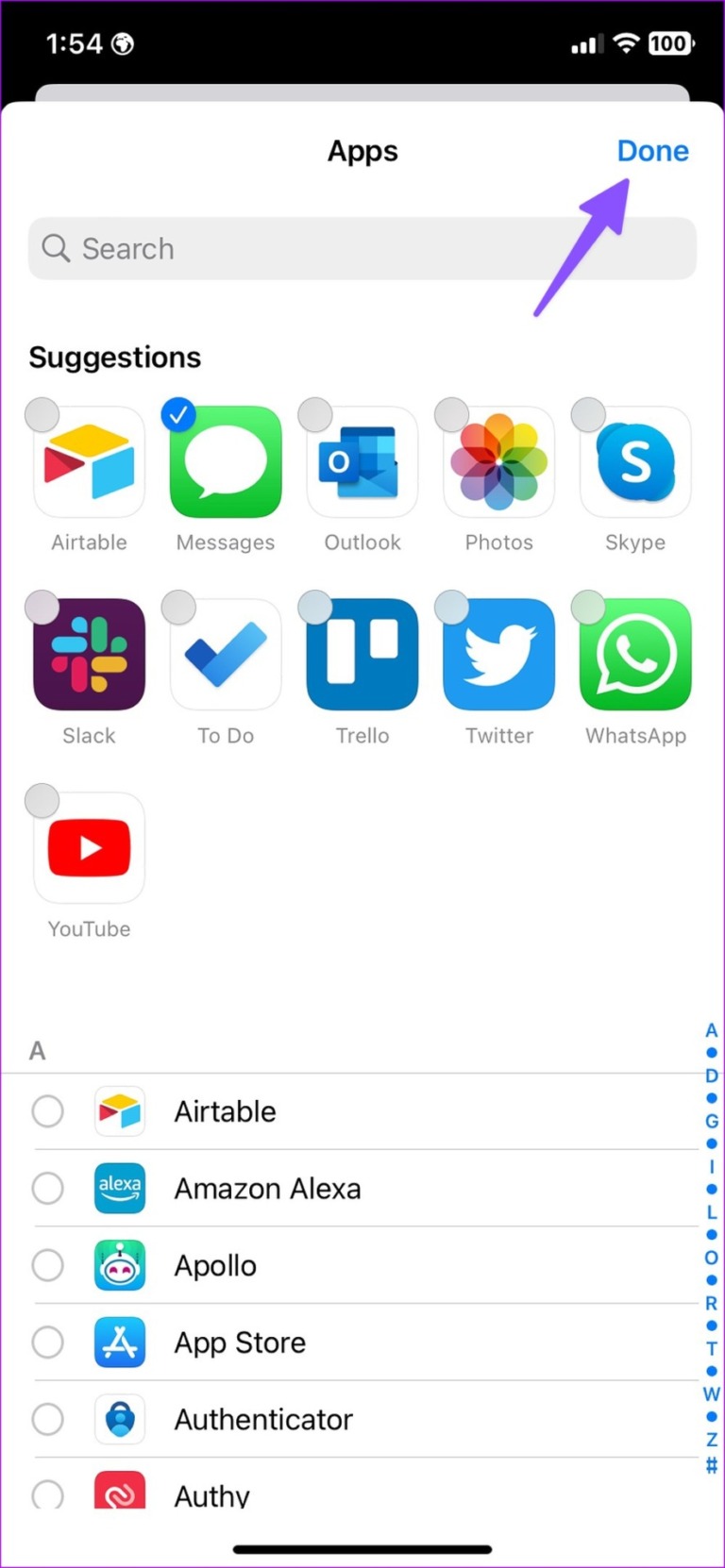Deselect the Messages checkmark toggle
This screenshot has height=1568, width=725.
pyautogui.click(x=178, y=414)
